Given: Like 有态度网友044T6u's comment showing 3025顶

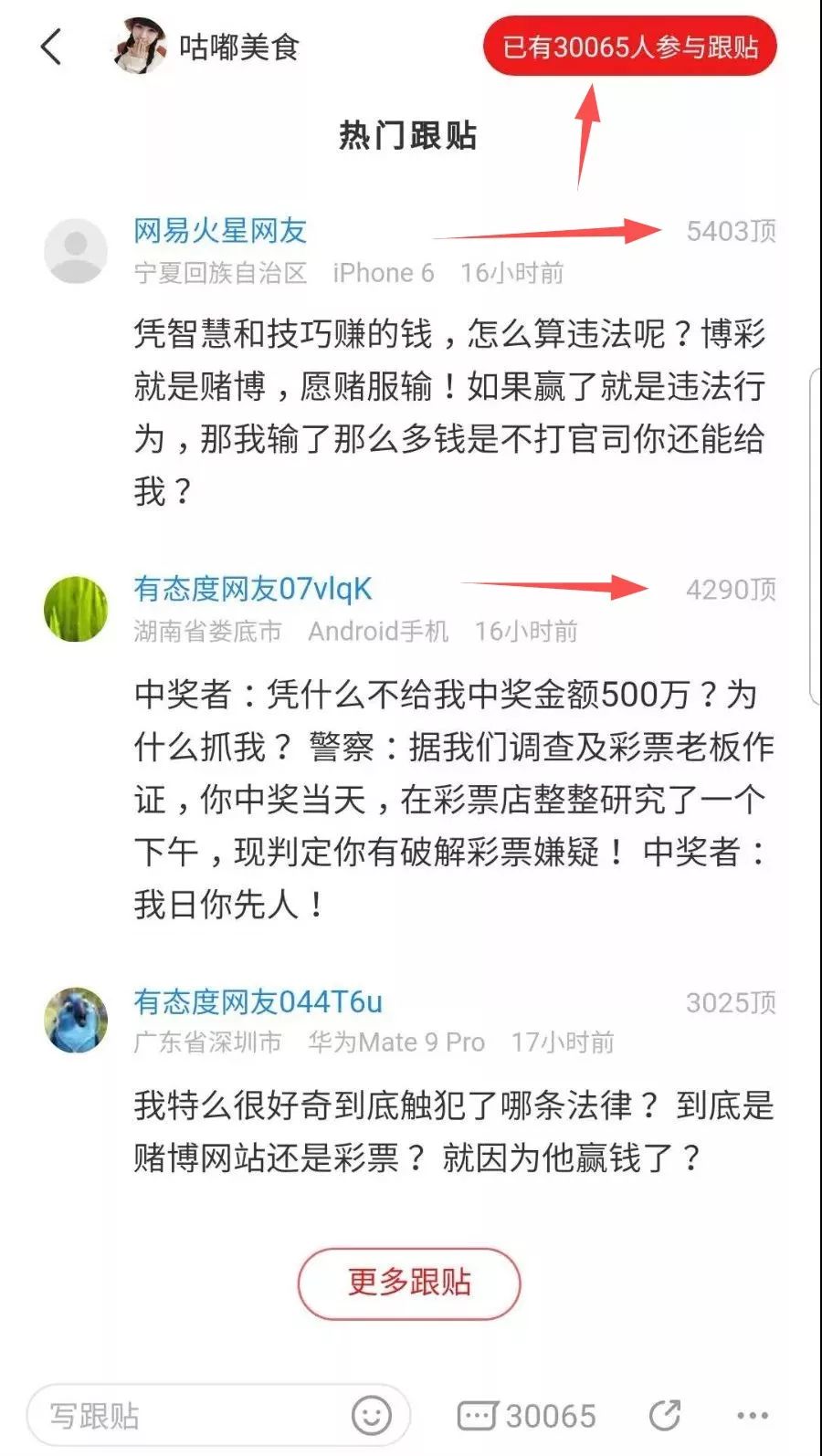Looking at the screenshot, I should click(731, 1003).
